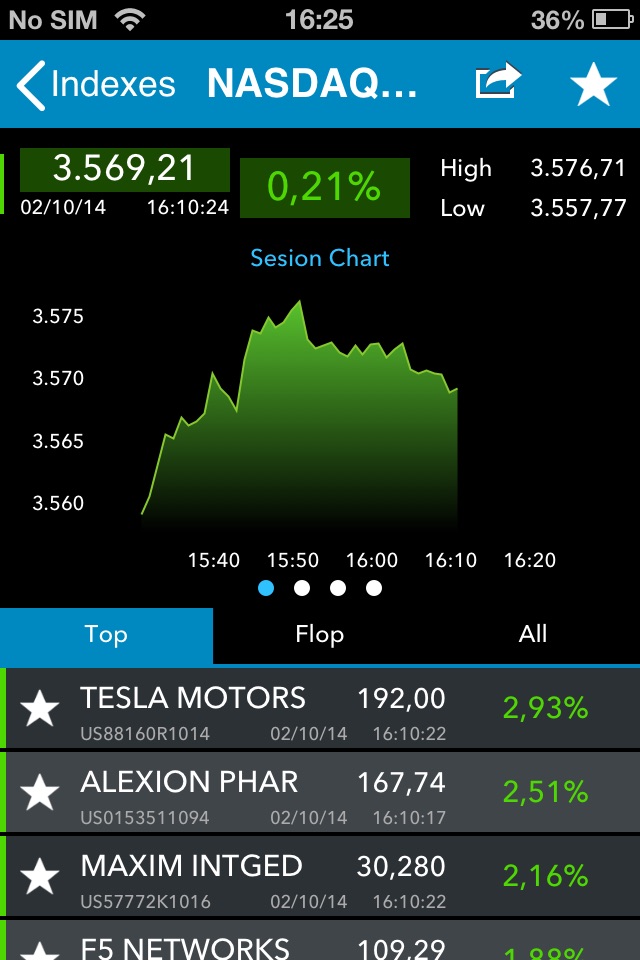The width and height of the screenshot is (640, 960).
Task: Jump to the second chart page dot
Action: [302, 588]
